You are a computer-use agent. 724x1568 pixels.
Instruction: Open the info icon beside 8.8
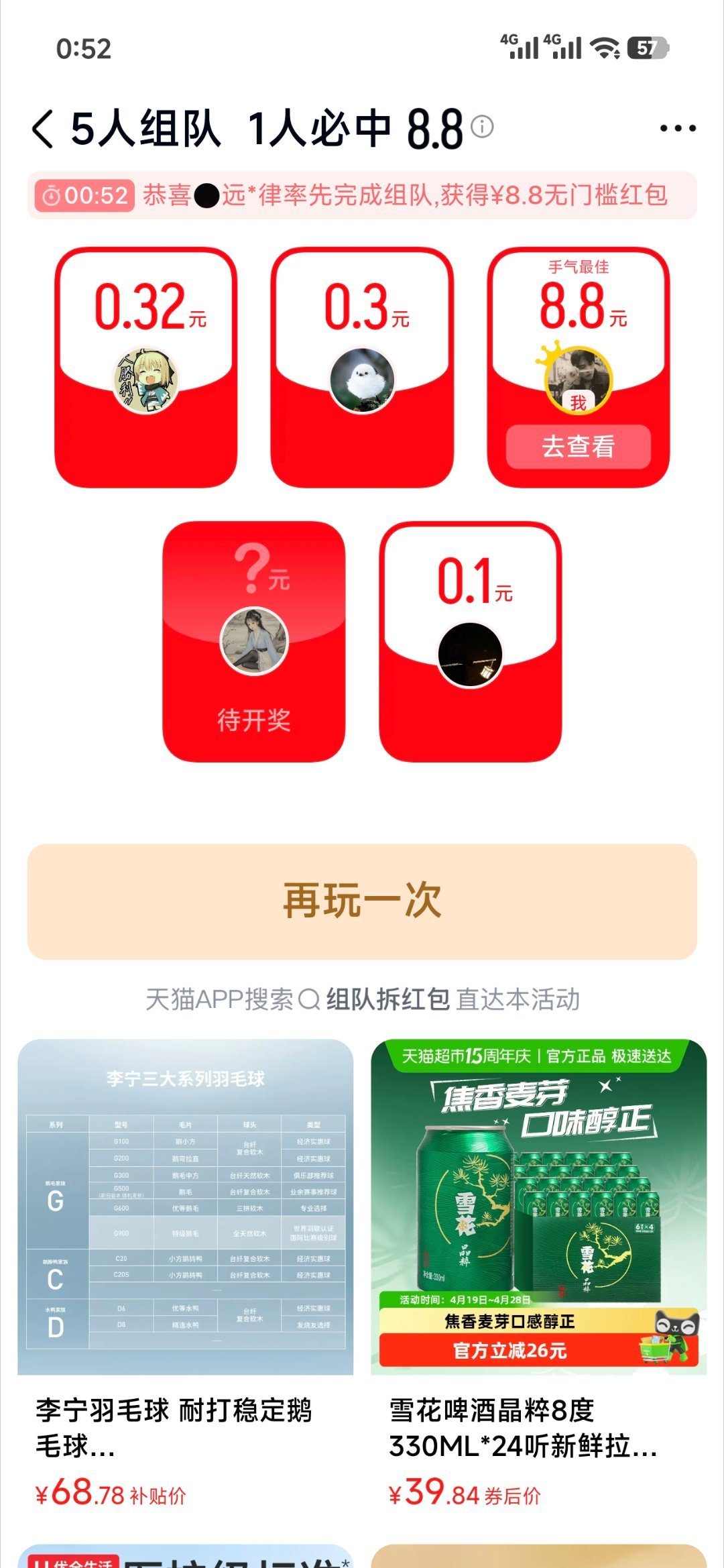[482, 126]
